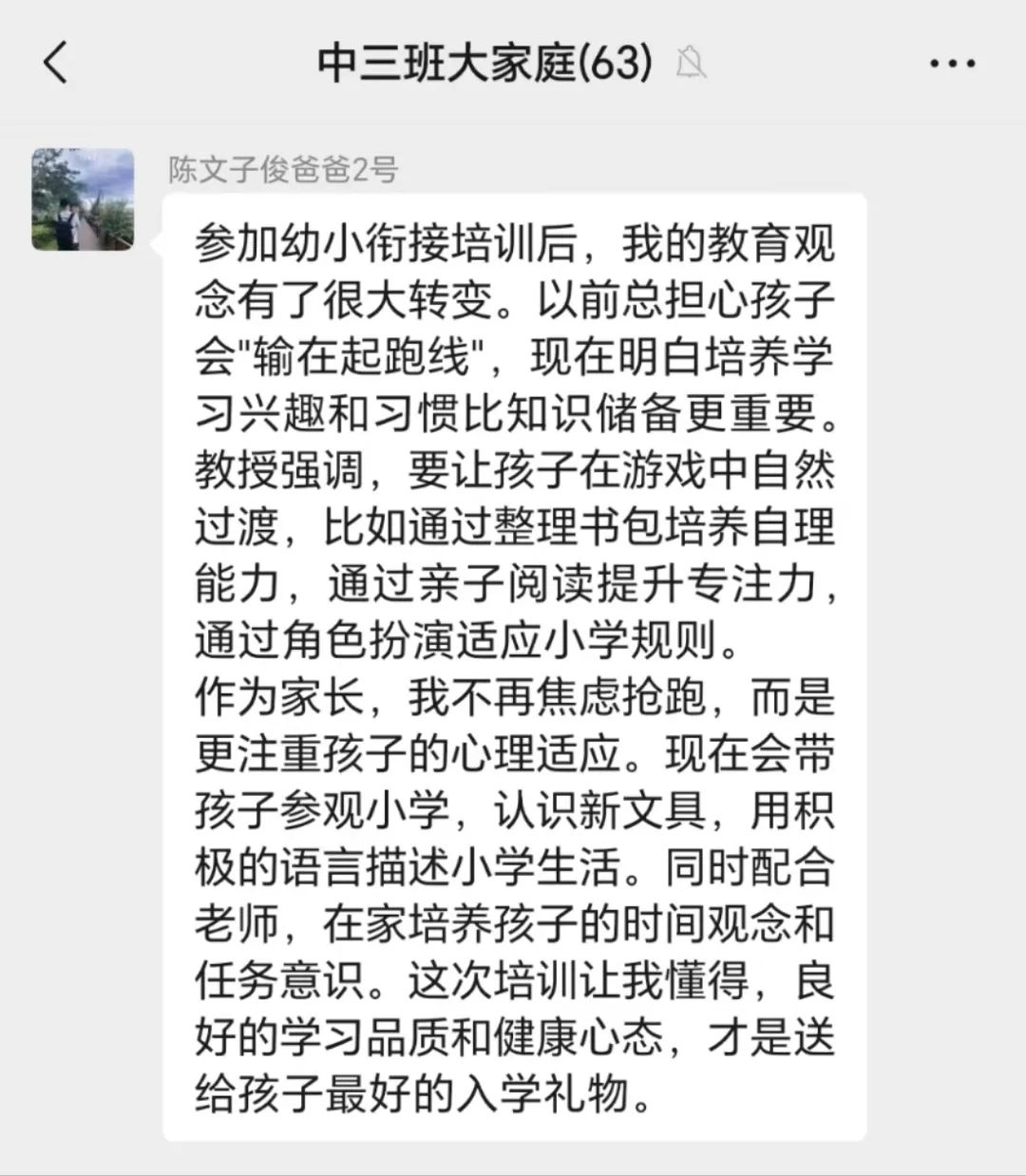Open 陈文子俊爸爸2号's avatar profile
The image size is (1026, 1176).
(84, 199)
